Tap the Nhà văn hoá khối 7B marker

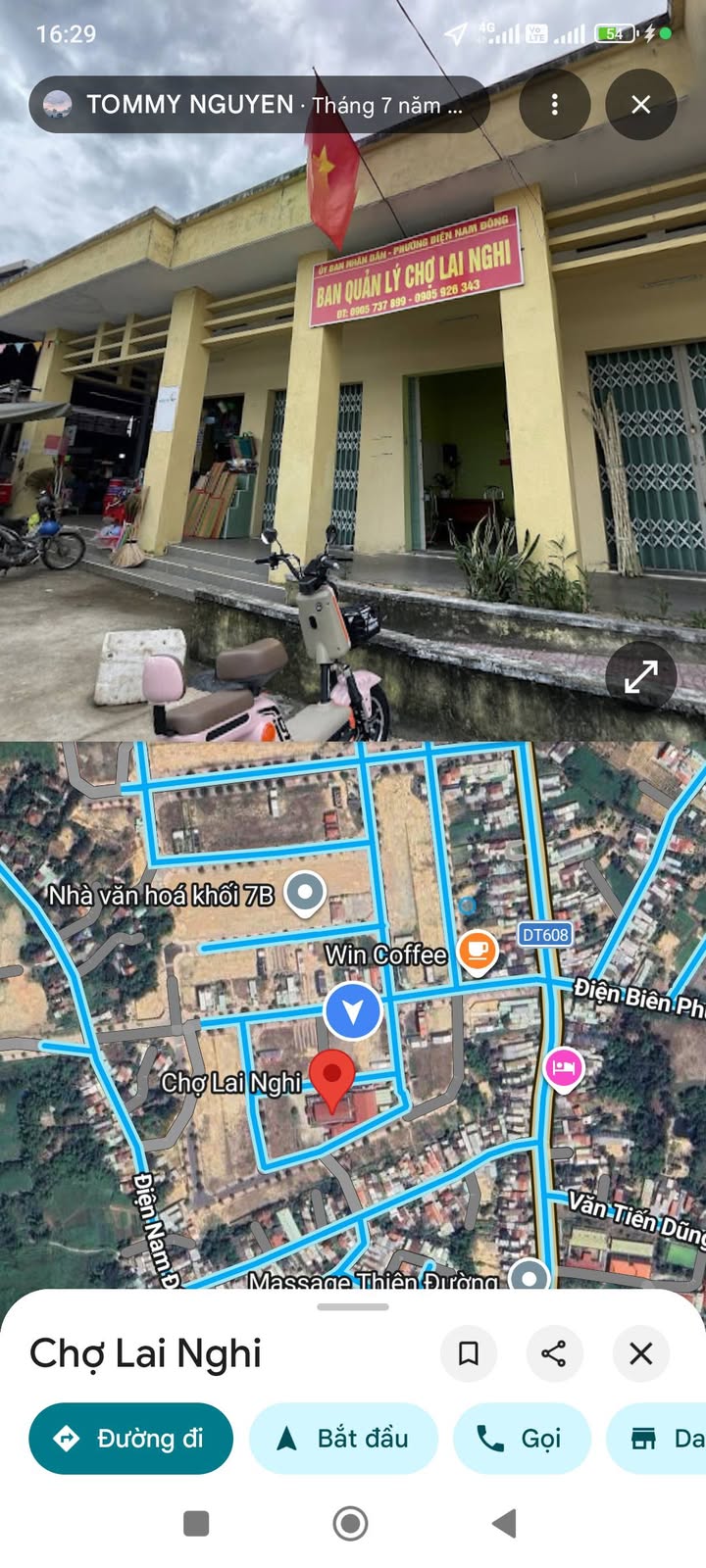coord(305,892)
